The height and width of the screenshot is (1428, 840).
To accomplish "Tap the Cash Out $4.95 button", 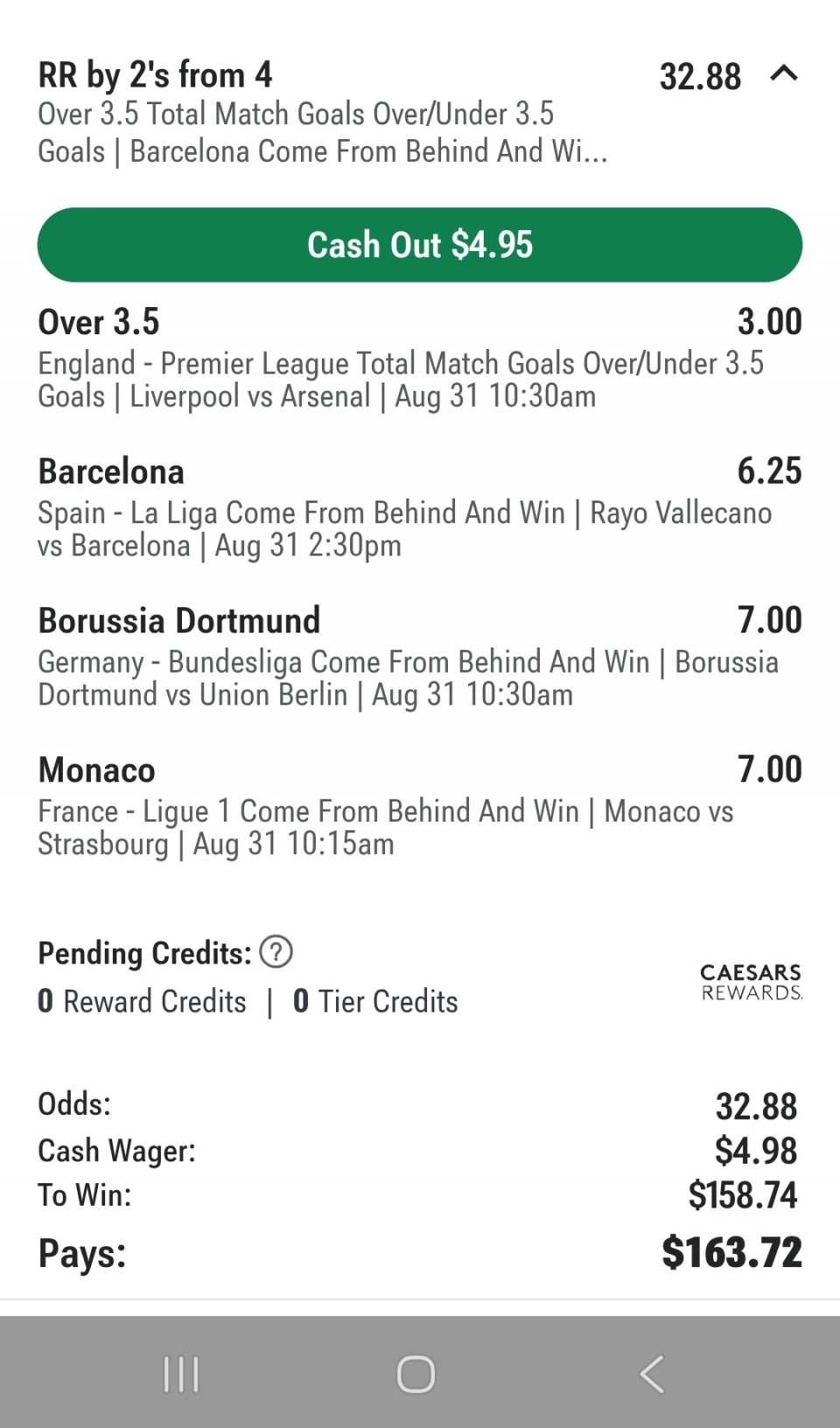I will [420, 244].
